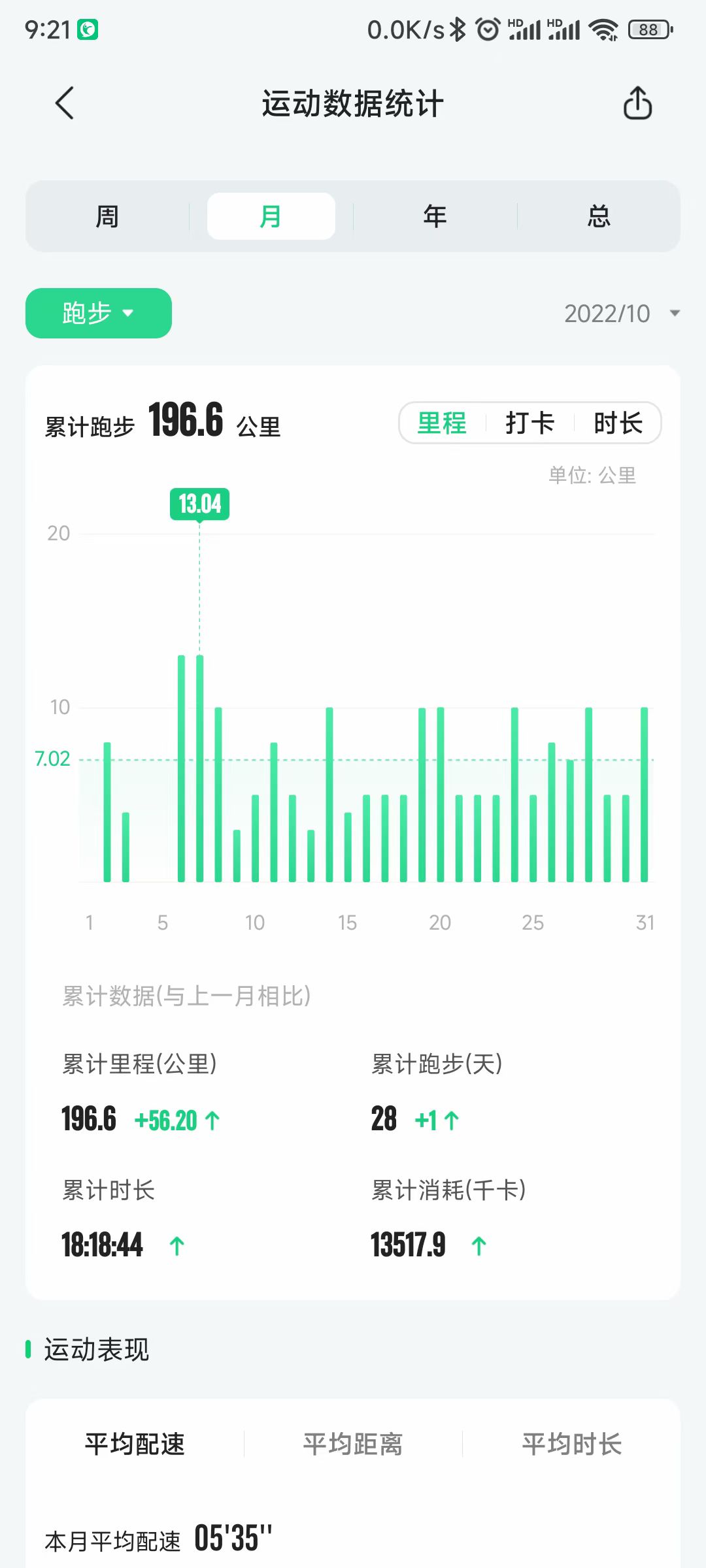Select the 平均配速 tab
This screenshot has height=1568, width=706.
point(135,1444)
